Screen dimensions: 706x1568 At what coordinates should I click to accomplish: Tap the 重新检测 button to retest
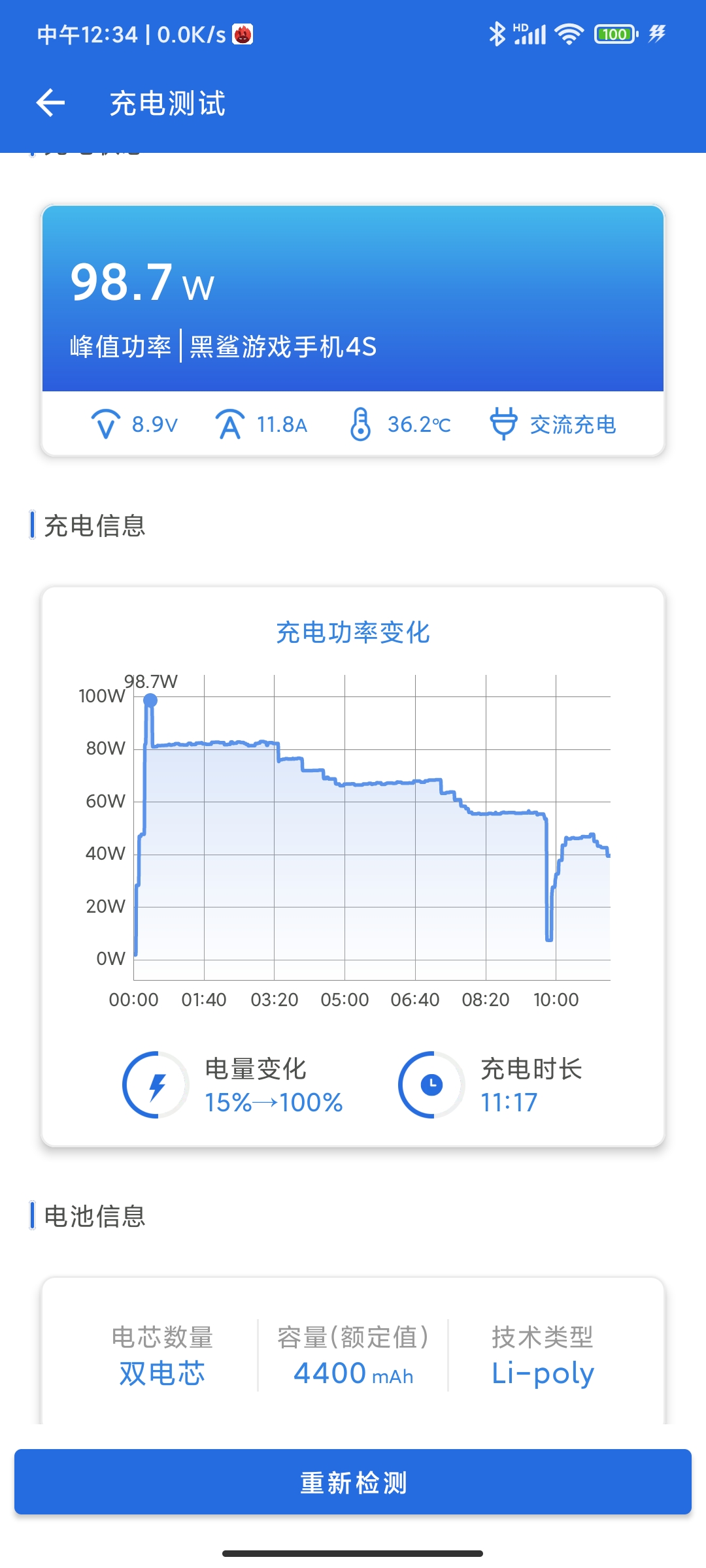pos(353,1482)
